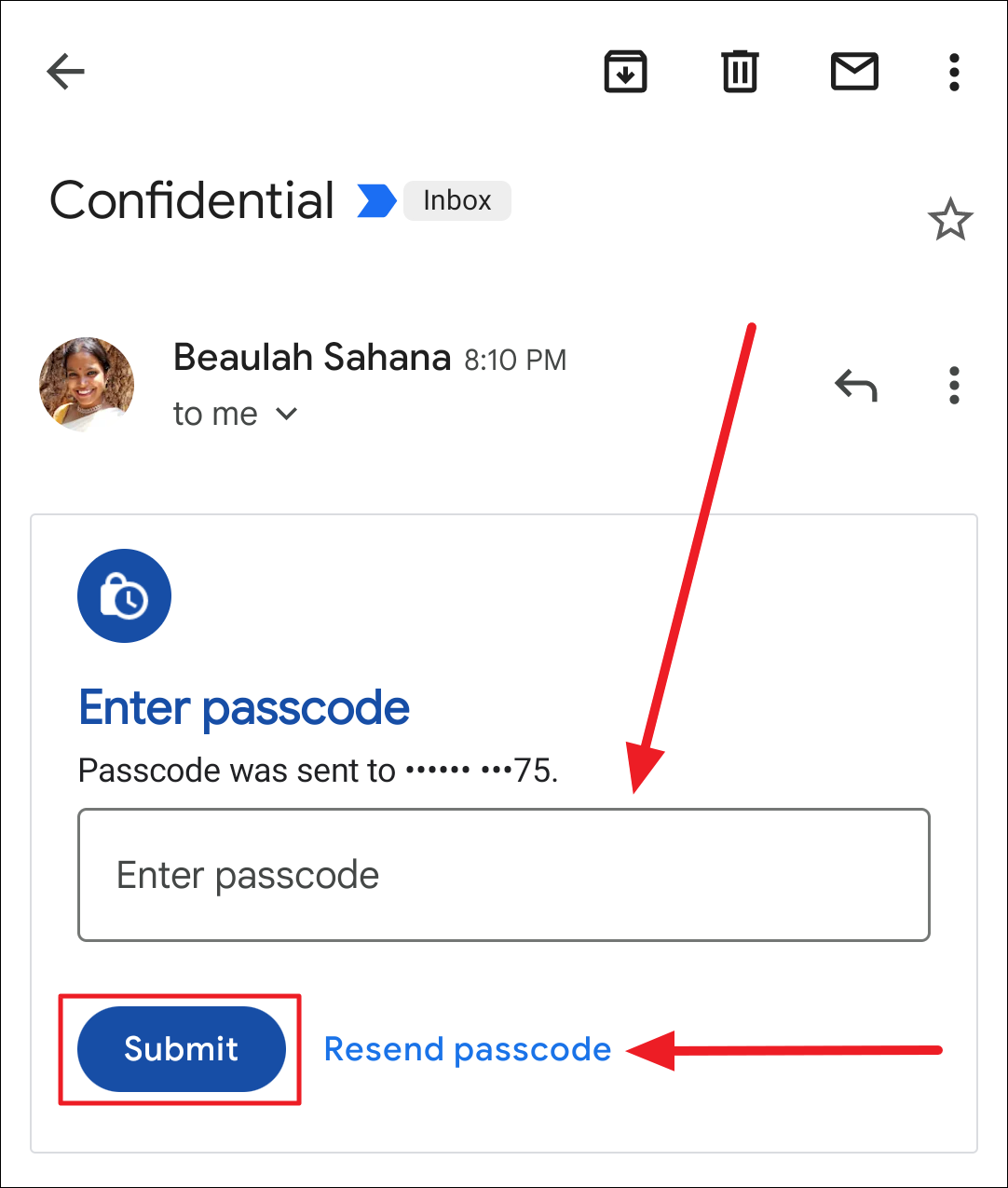Tap the Inbox label chip
Screen dimensions: 1008x1188
click(x=457, y=200)
